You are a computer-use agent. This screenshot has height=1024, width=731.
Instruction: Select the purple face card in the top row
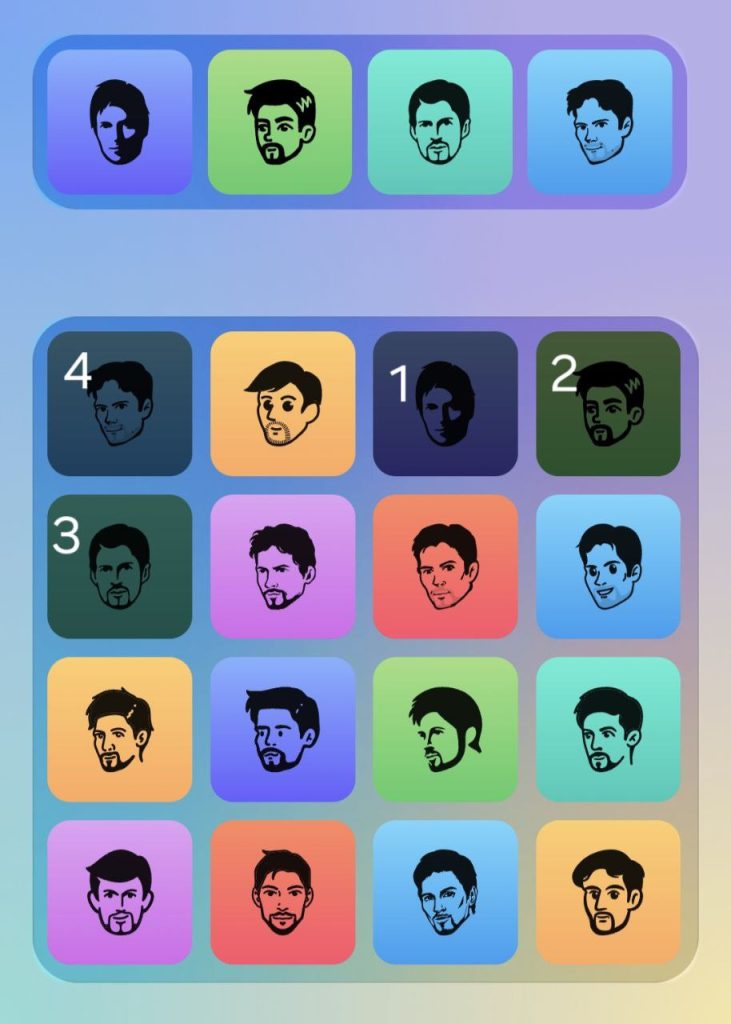coord(119,121)
